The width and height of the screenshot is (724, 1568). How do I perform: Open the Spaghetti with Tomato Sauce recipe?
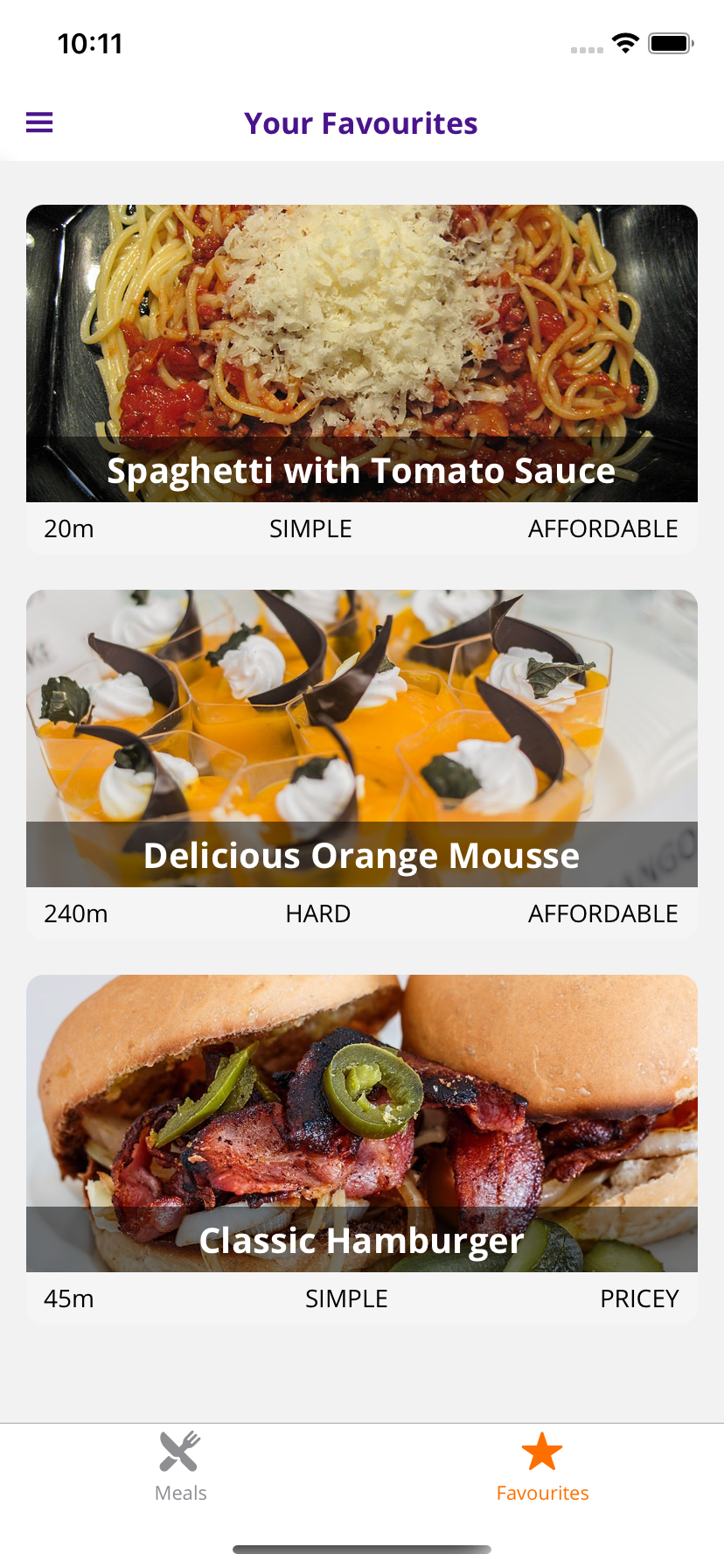[362, 353]
